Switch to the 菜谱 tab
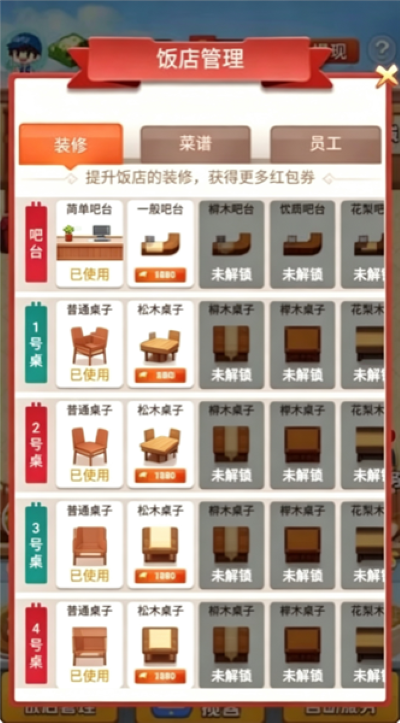This screenshot has width=400, height=723. point(196,144)
